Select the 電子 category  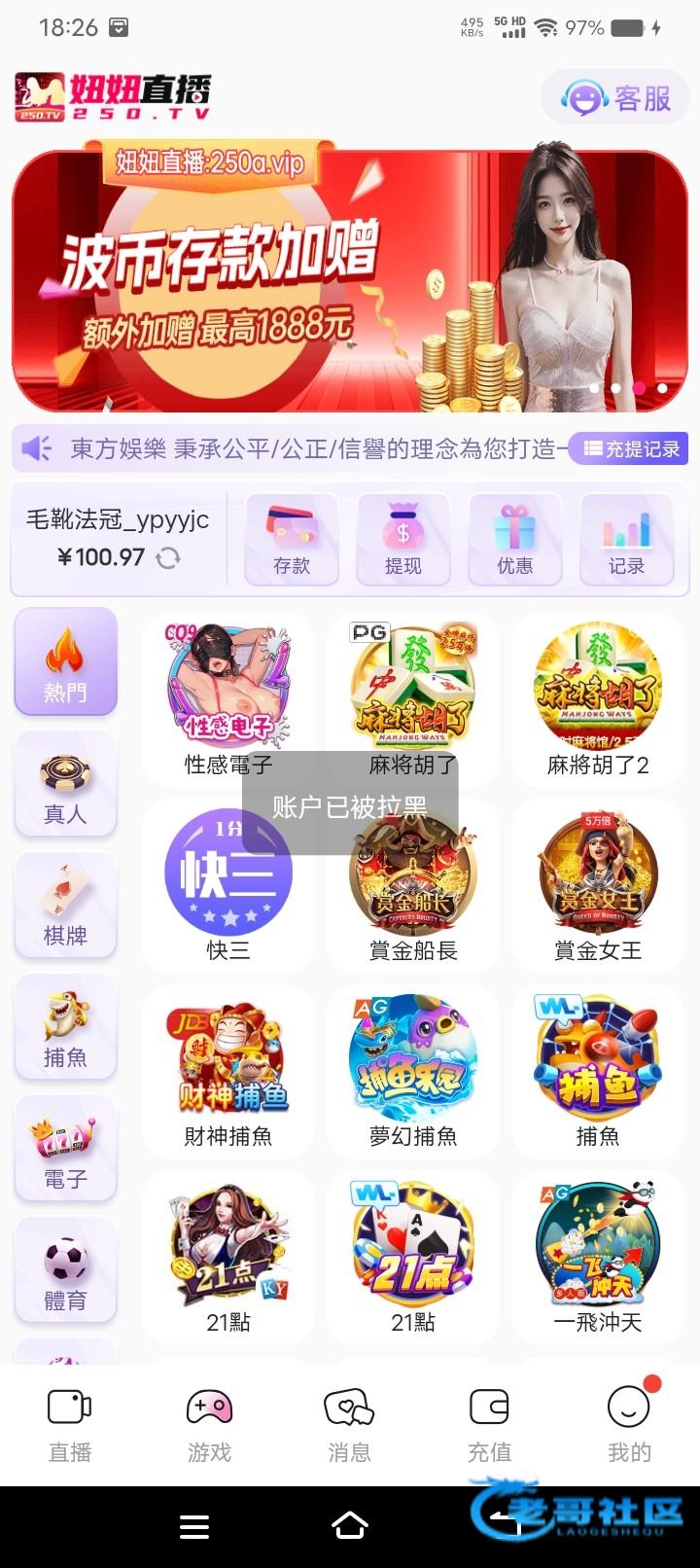click(65, 1150)
